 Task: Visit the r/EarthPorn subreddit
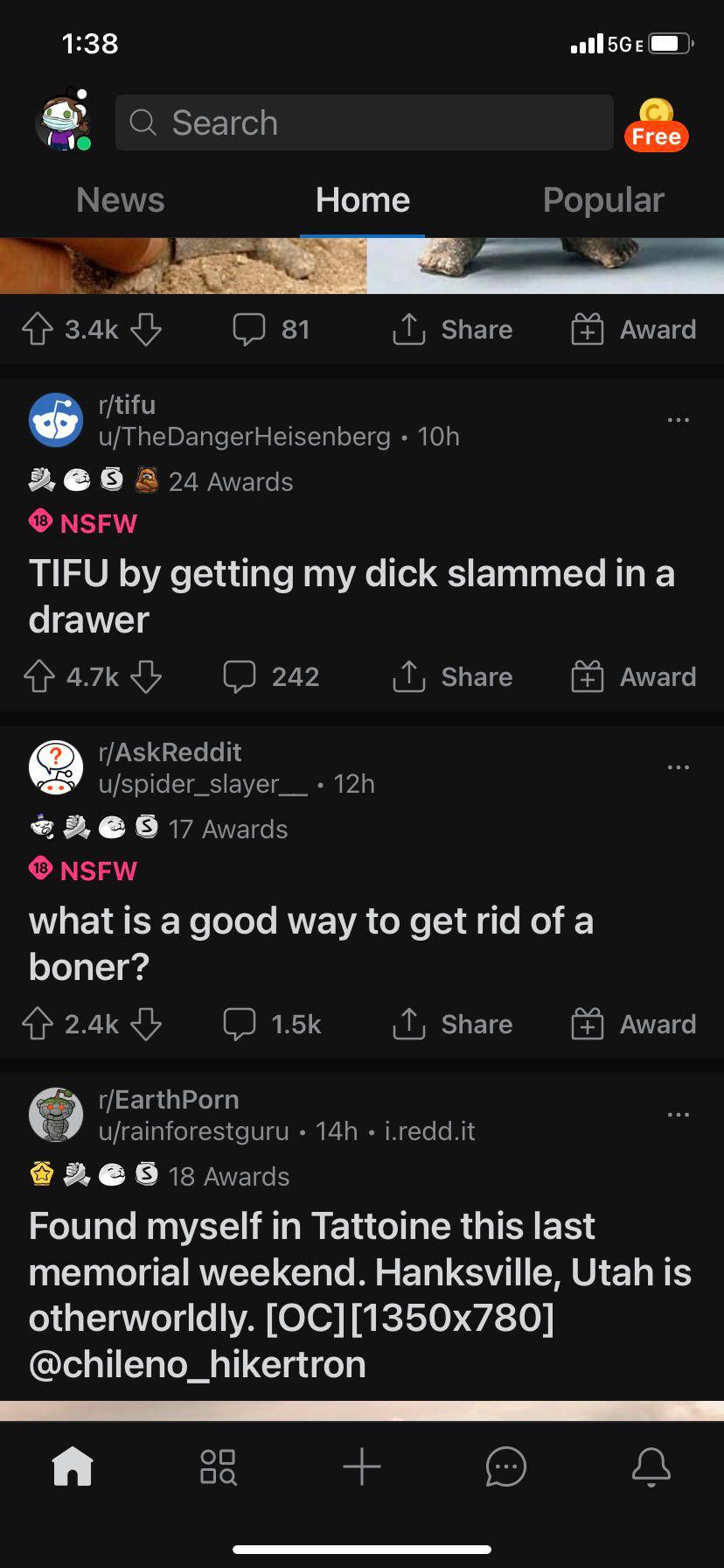(x=169, y=1099)
